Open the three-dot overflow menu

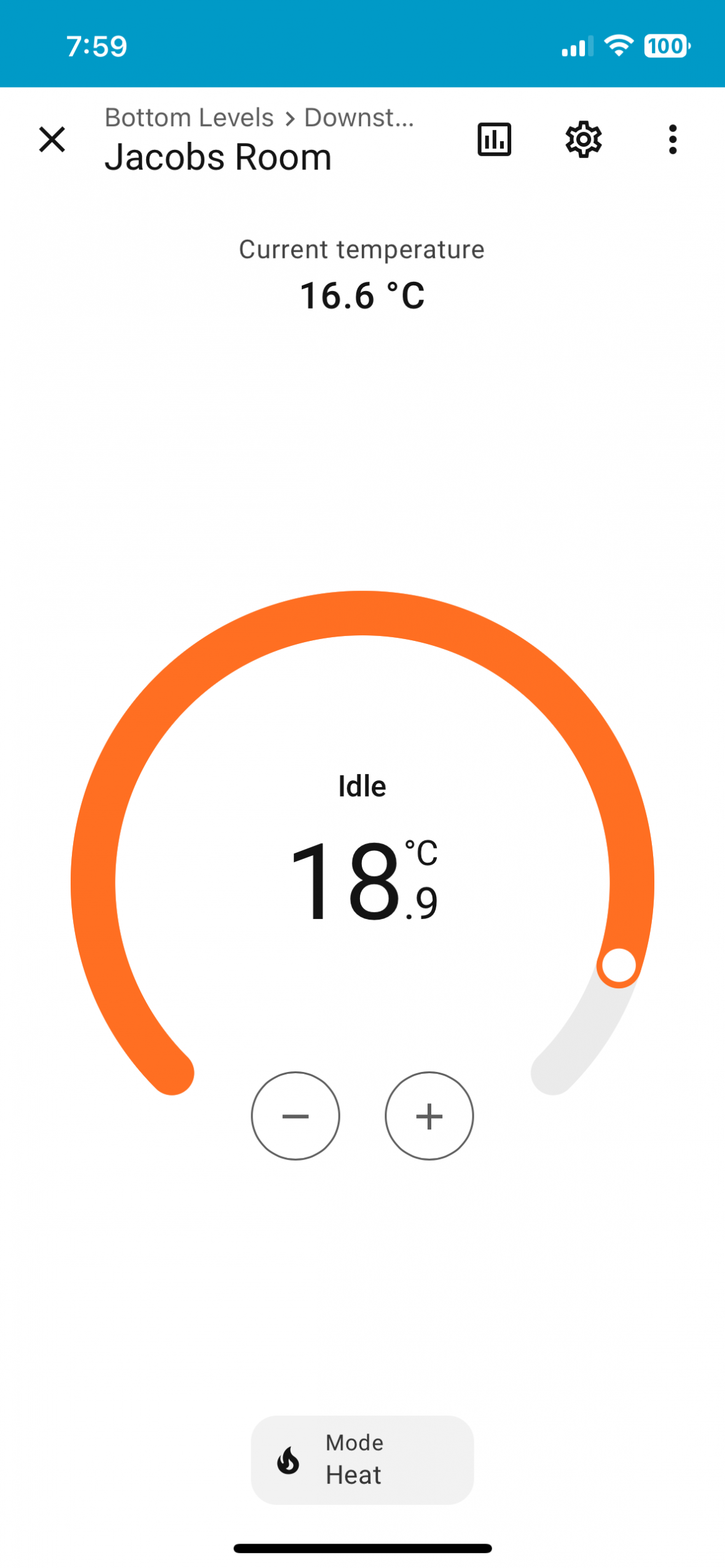point(672,139)
